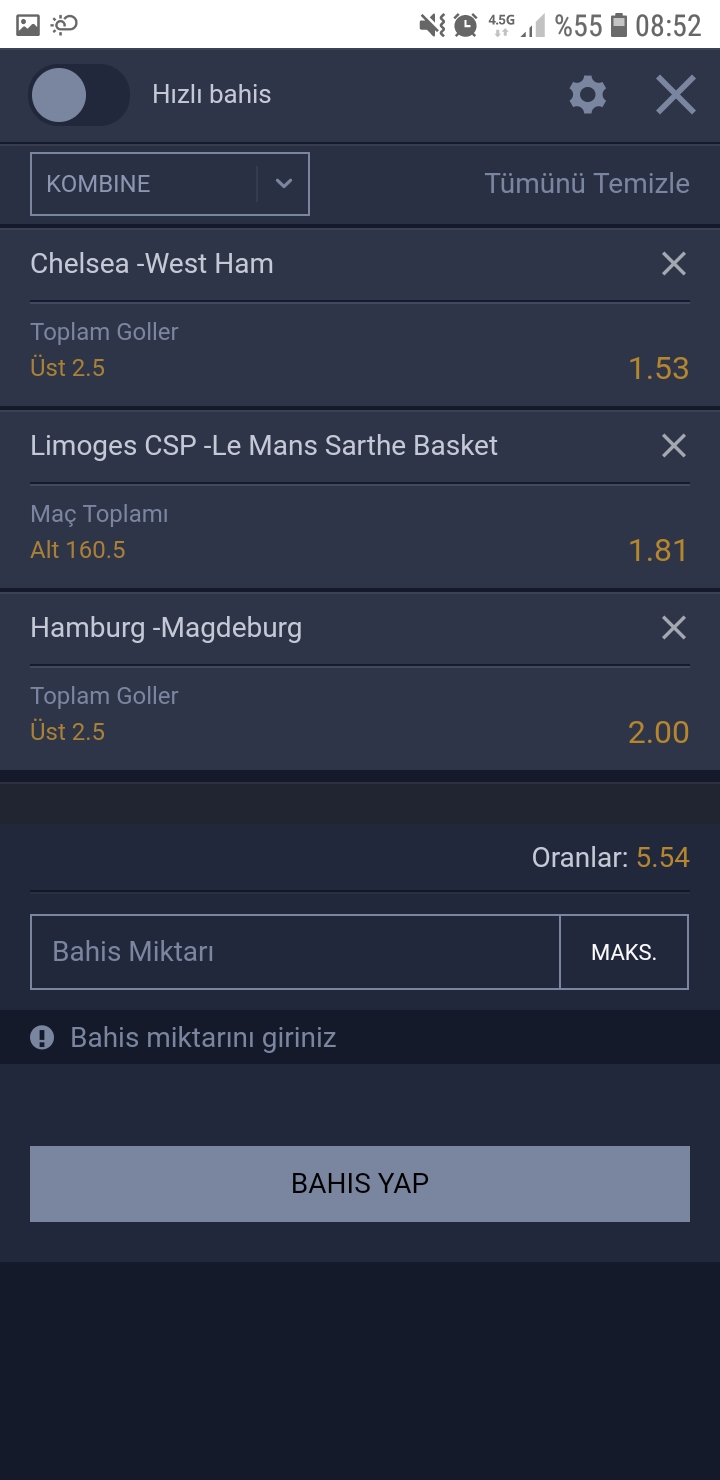The image size is (720, 1480).
Task: Place the bet with BAHIS YAP
Action: pyautogui.click(x=360, y=1184)
